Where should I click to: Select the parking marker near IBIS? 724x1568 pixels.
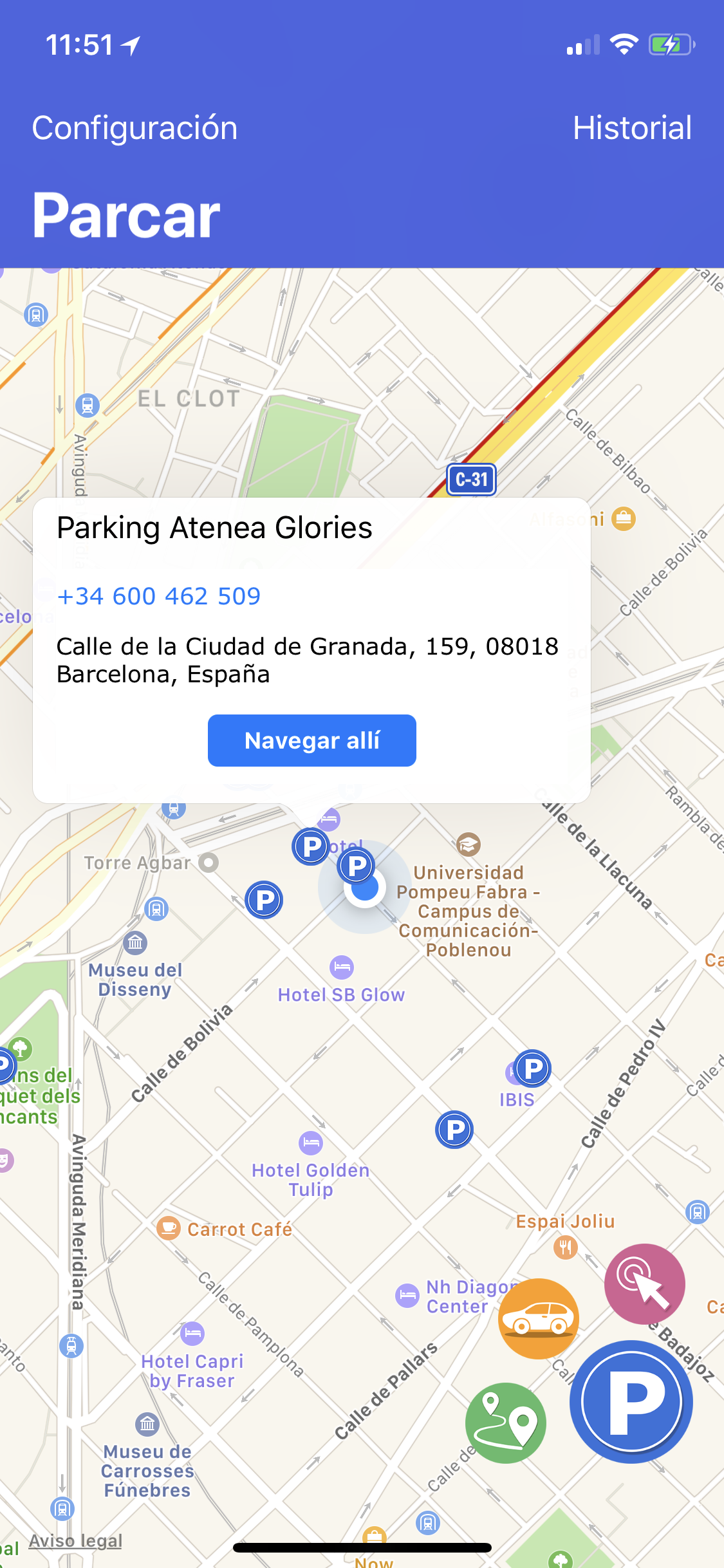532,1069
